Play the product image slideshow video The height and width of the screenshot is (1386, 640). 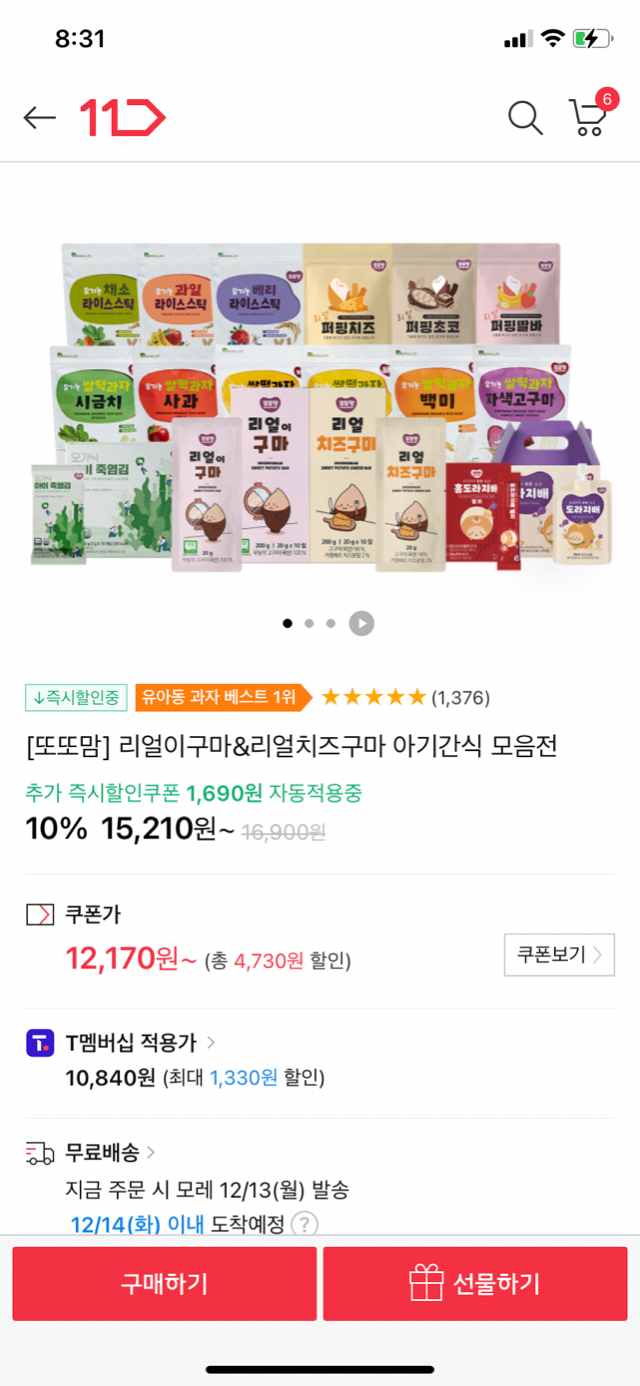[361, 623]
